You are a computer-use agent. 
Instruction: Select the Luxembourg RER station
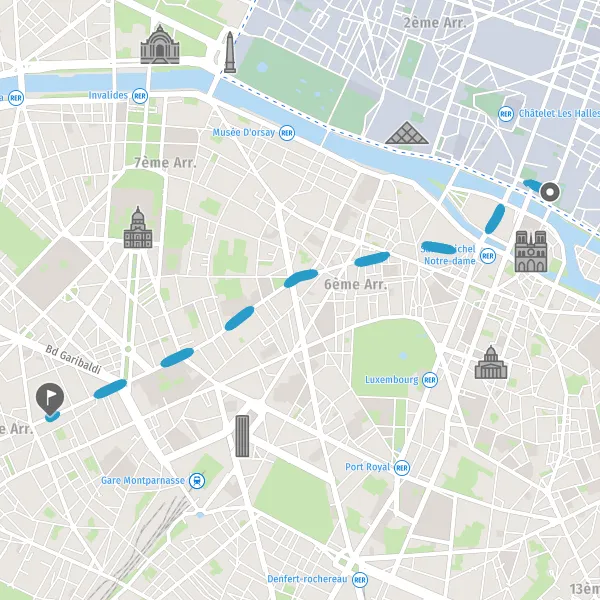point(430,380)
